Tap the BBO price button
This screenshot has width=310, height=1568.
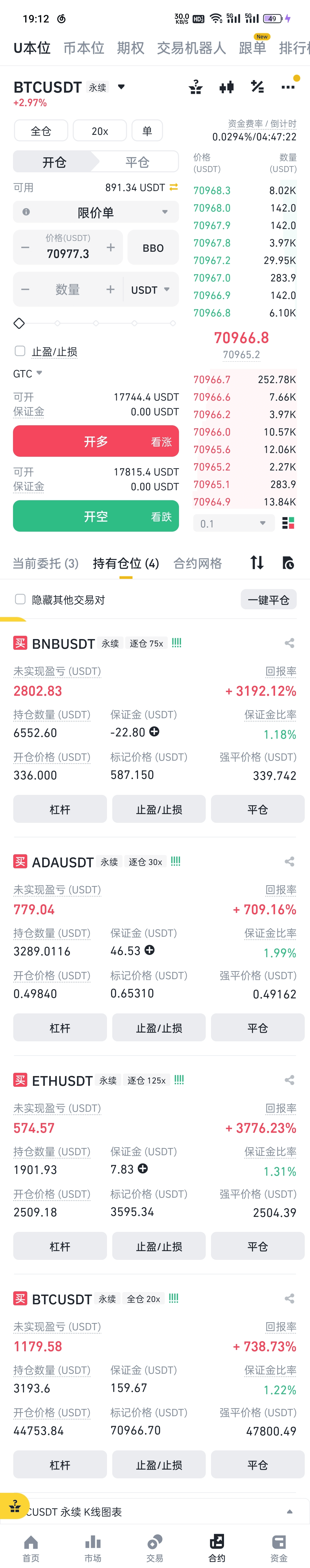click(x=153, y=248)
